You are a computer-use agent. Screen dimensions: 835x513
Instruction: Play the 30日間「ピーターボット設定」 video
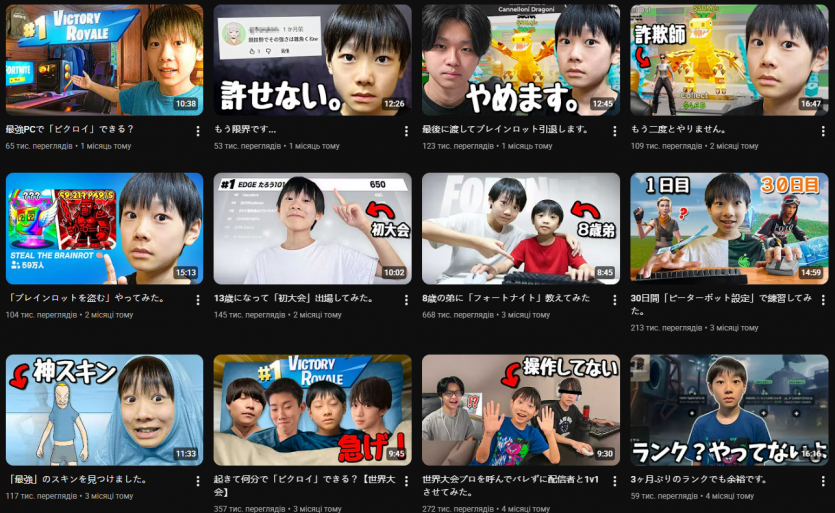(x=728, y=229)
